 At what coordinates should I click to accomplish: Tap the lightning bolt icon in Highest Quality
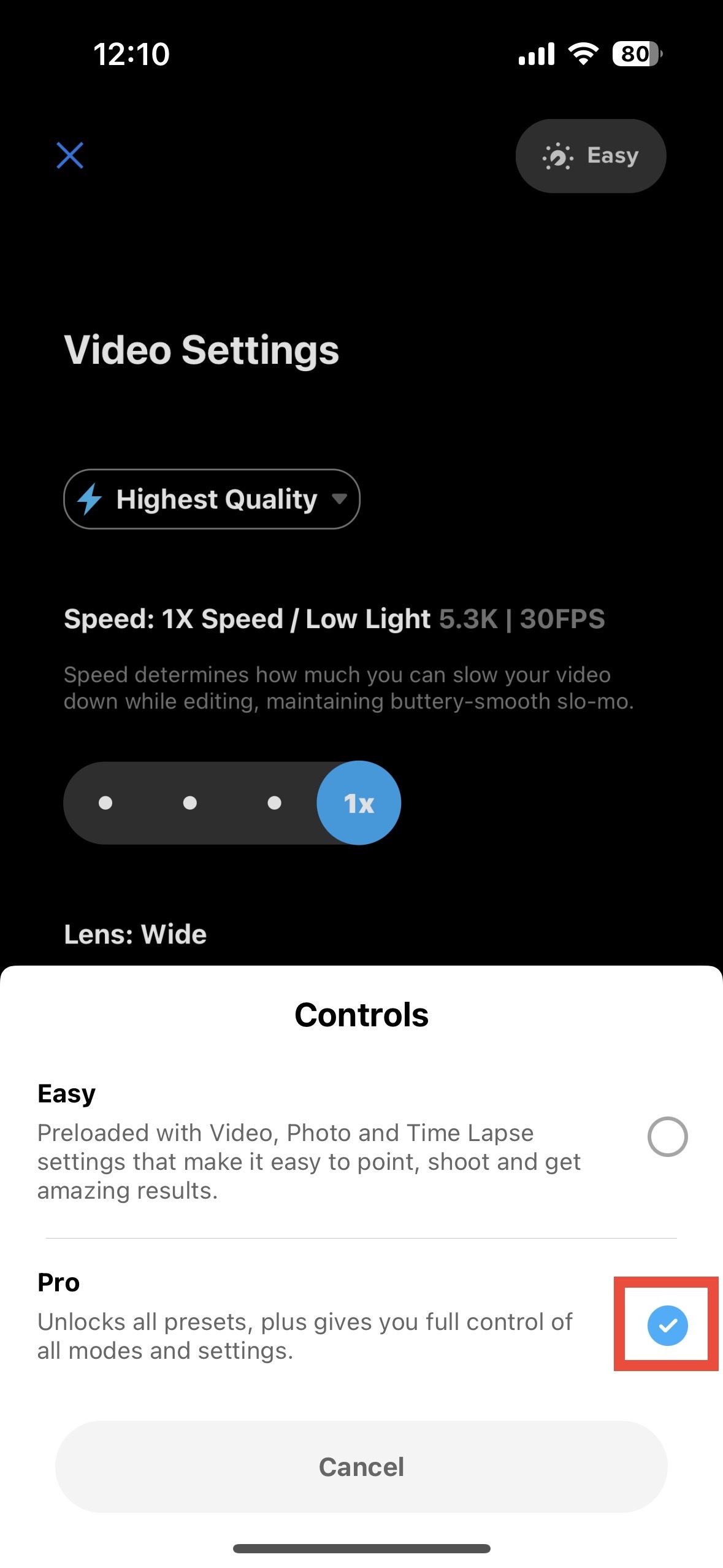coord(91,499)
